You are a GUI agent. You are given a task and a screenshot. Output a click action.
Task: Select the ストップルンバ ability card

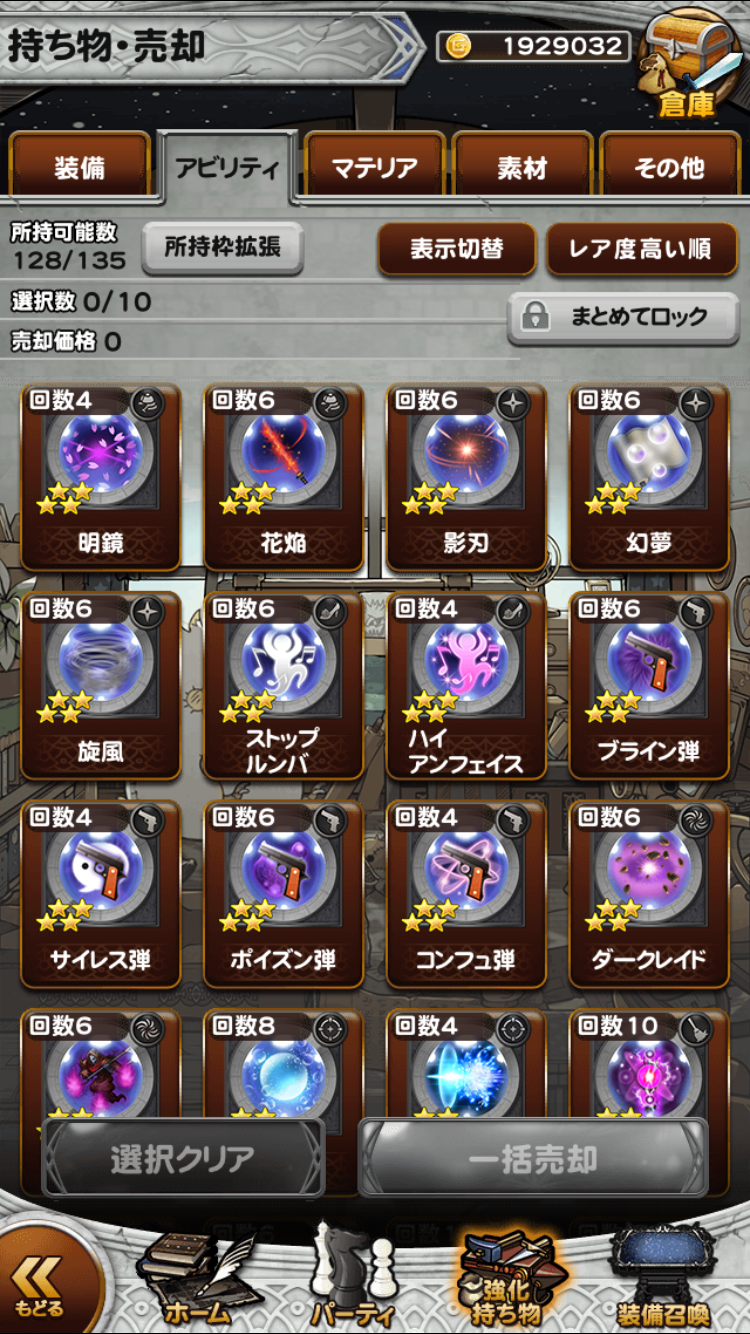pos(283,686)
